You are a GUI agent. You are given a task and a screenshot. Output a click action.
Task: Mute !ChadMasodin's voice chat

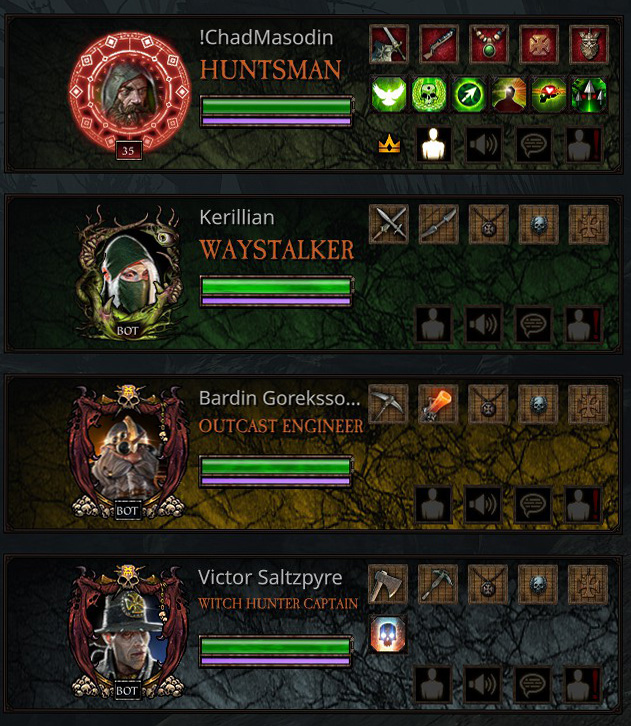coord(484,145)
